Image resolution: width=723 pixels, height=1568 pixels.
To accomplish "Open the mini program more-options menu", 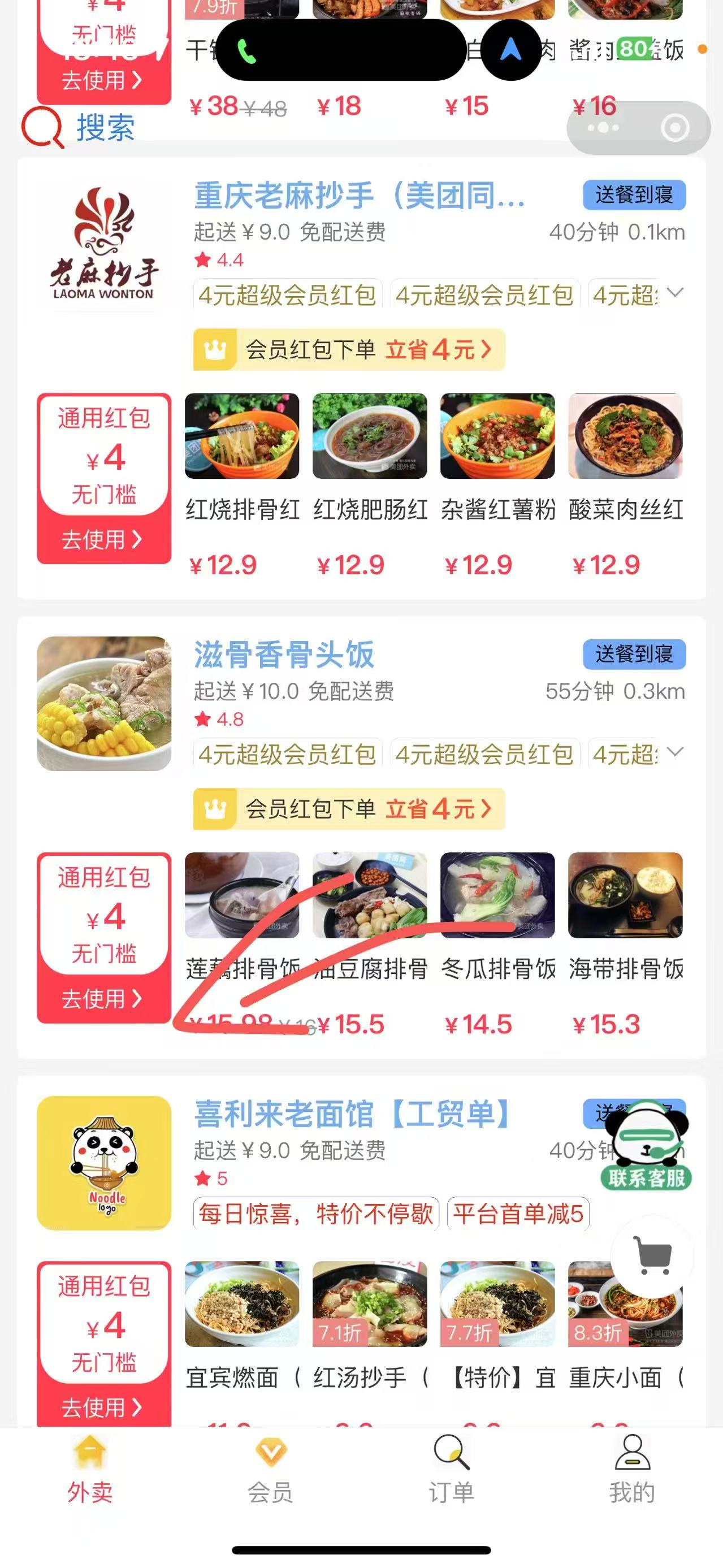I will pos(603,128).
